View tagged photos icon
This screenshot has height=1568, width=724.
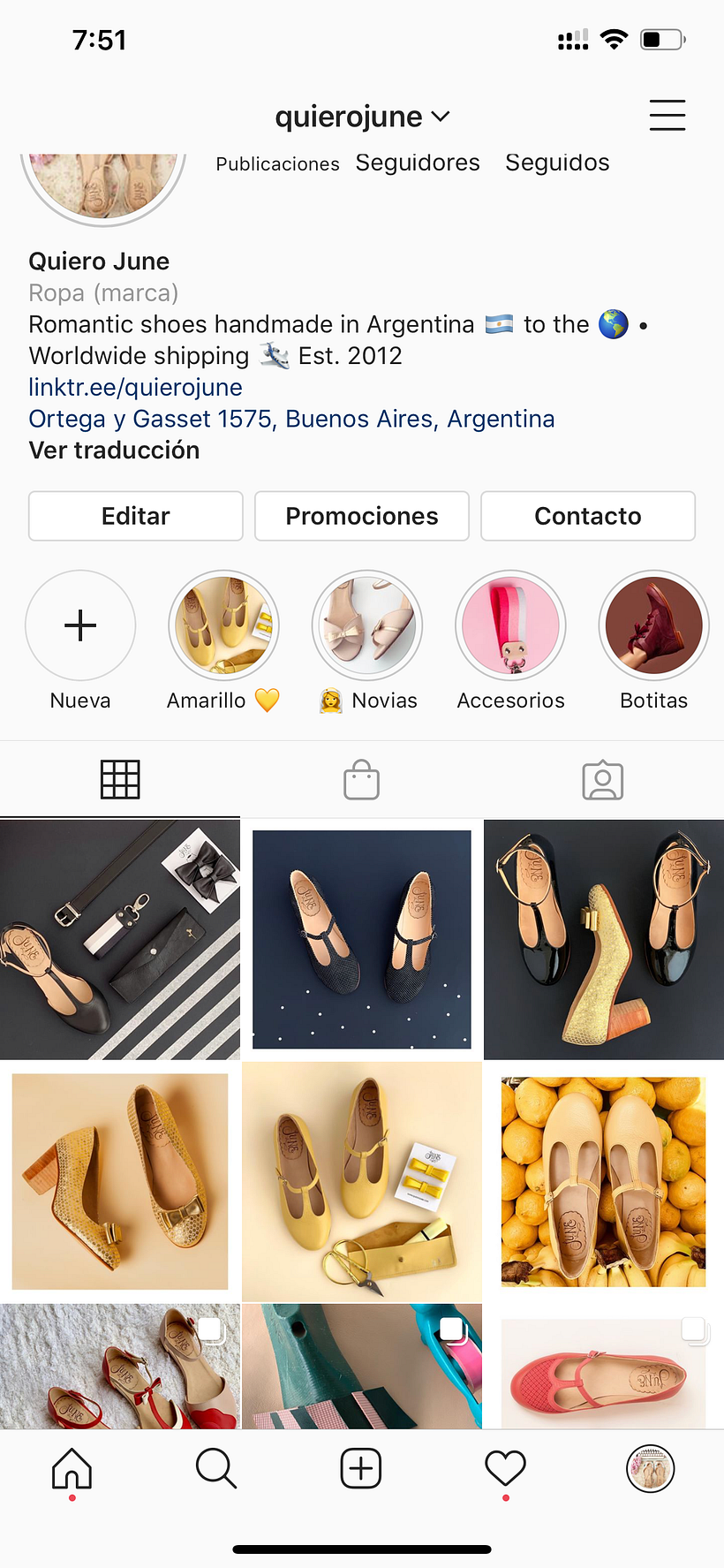click(x=603, y=778)
